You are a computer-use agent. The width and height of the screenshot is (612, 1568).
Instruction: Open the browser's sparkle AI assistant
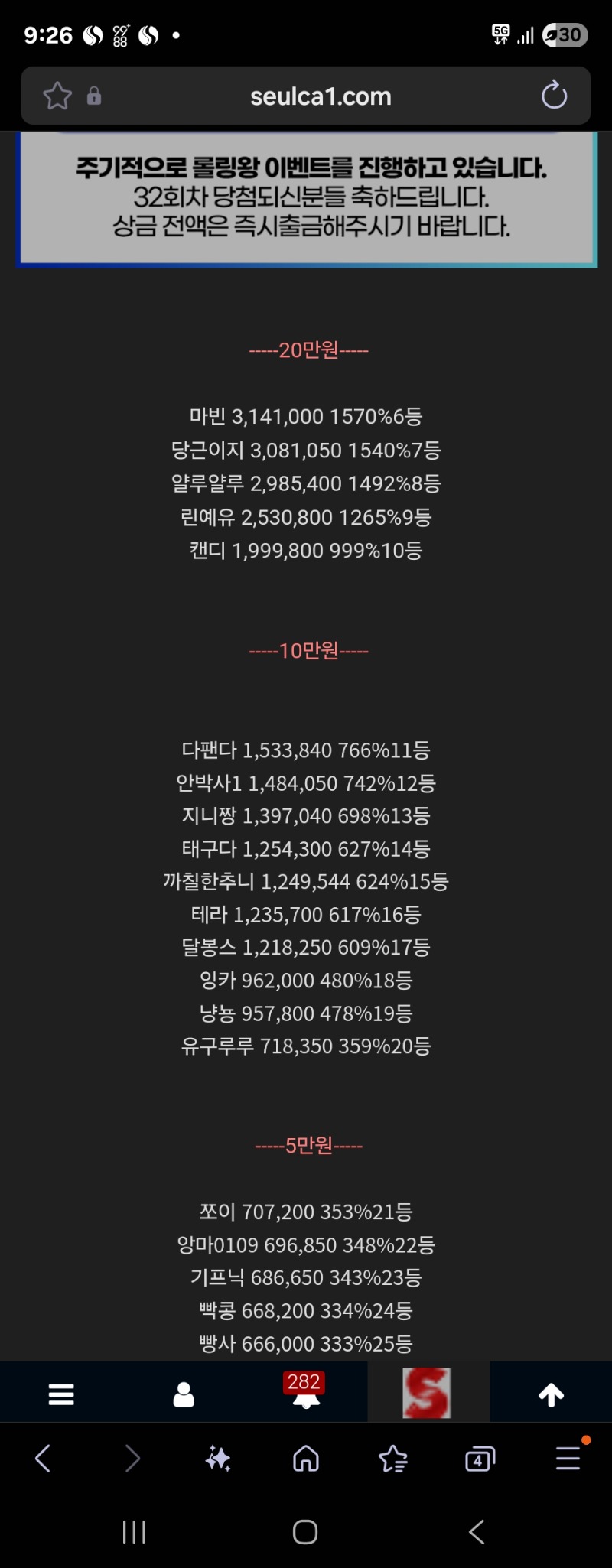pyautogui.click(x=219, y=1458)
